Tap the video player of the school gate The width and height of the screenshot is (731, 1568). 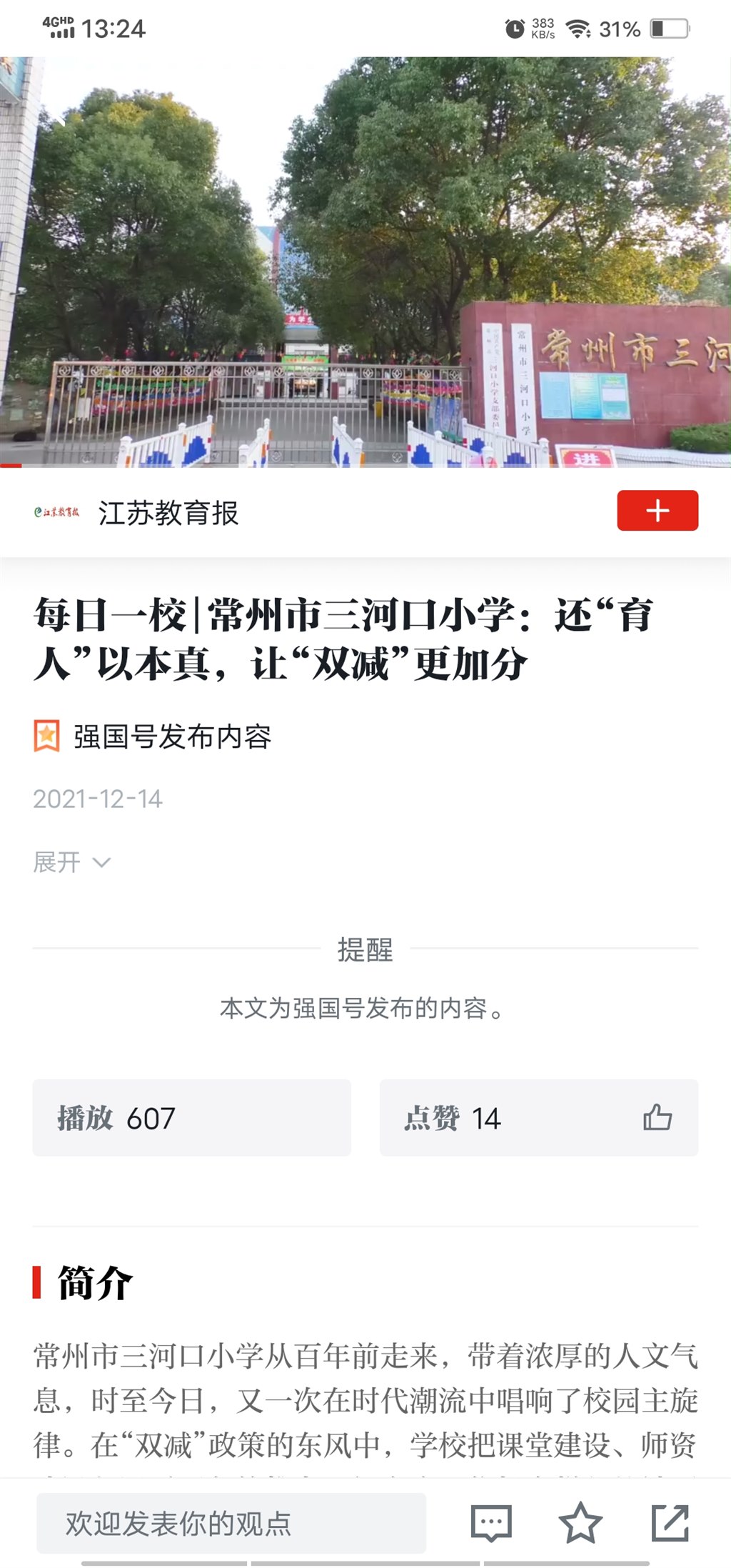pos(365,262)
